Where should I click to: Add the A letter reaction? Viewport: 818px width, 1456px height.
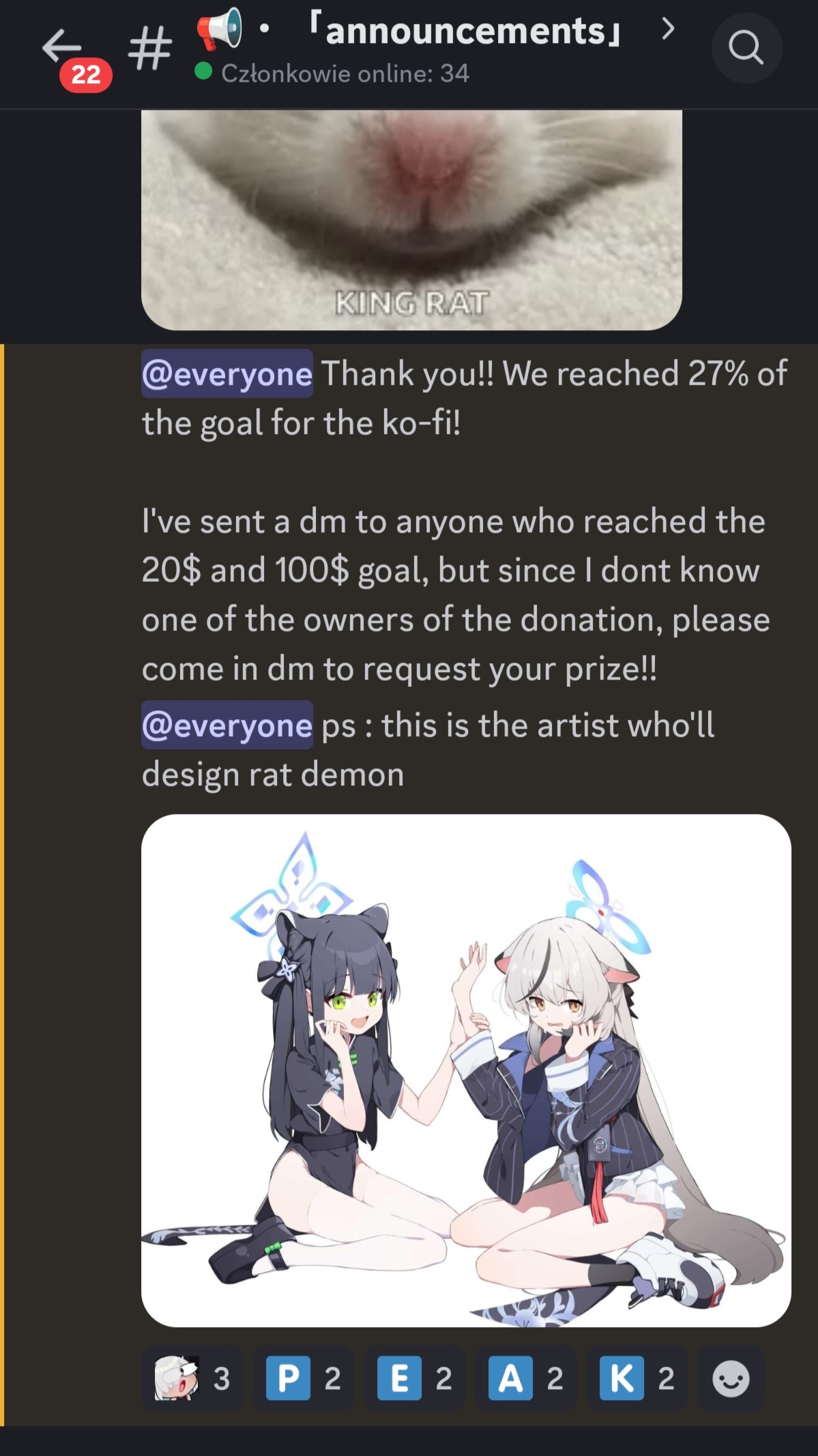coord(525,1378)
